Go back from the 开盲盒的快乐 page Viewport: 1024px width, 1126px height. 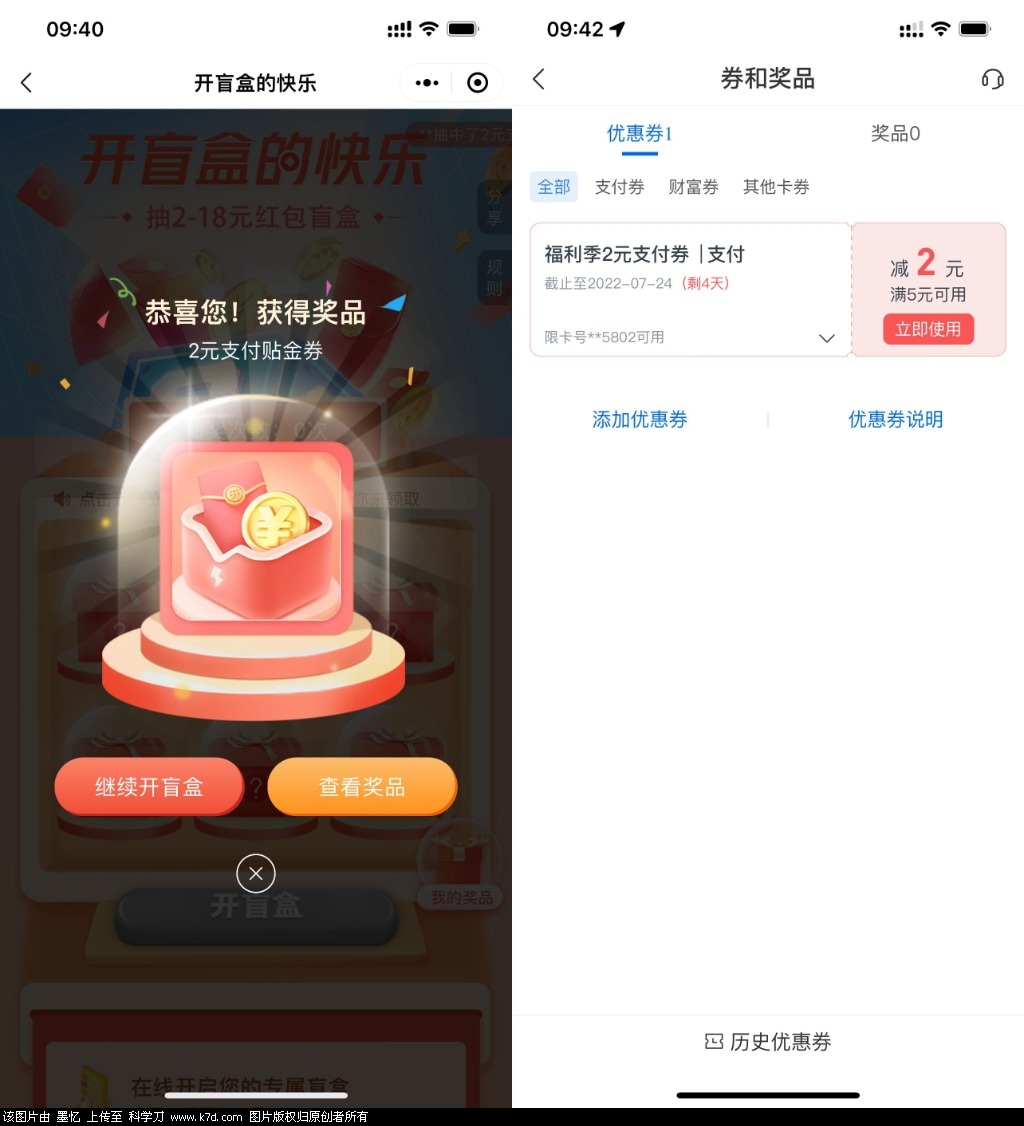pyautogui.click(x=27, y=83)
